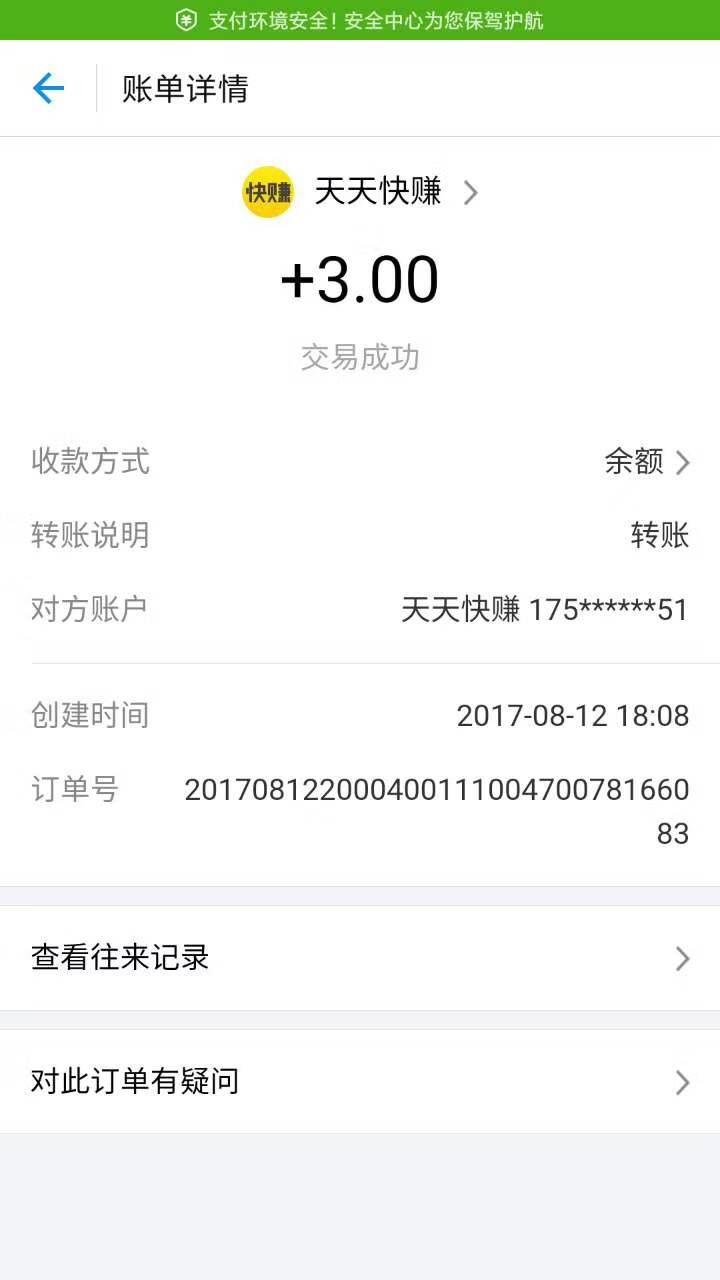Tap 对此订单有疑问 for order help

(x=360, y=1081)
